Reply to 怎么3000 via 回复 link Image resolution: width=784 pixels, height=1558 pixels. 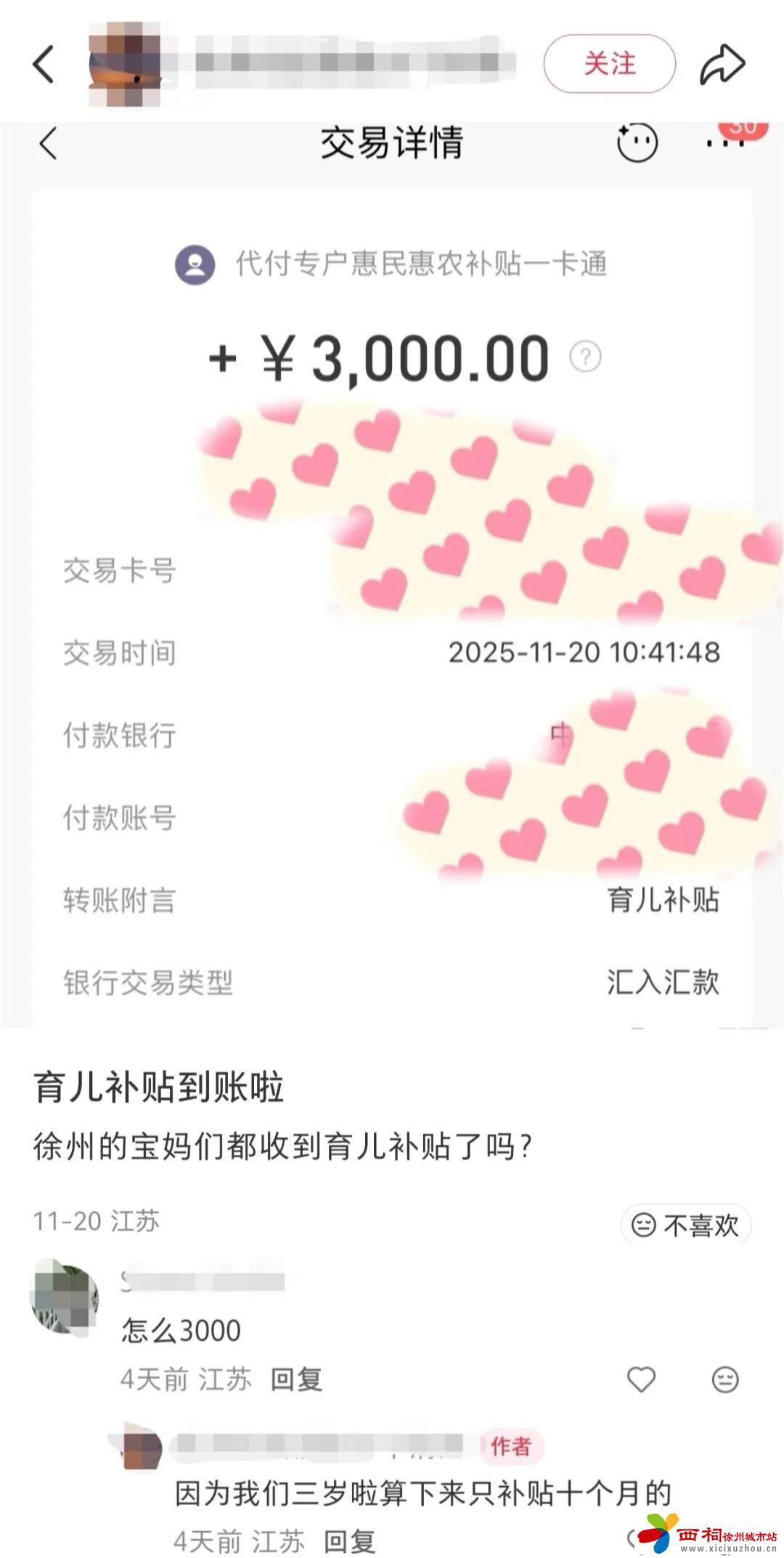point(296,1378)
